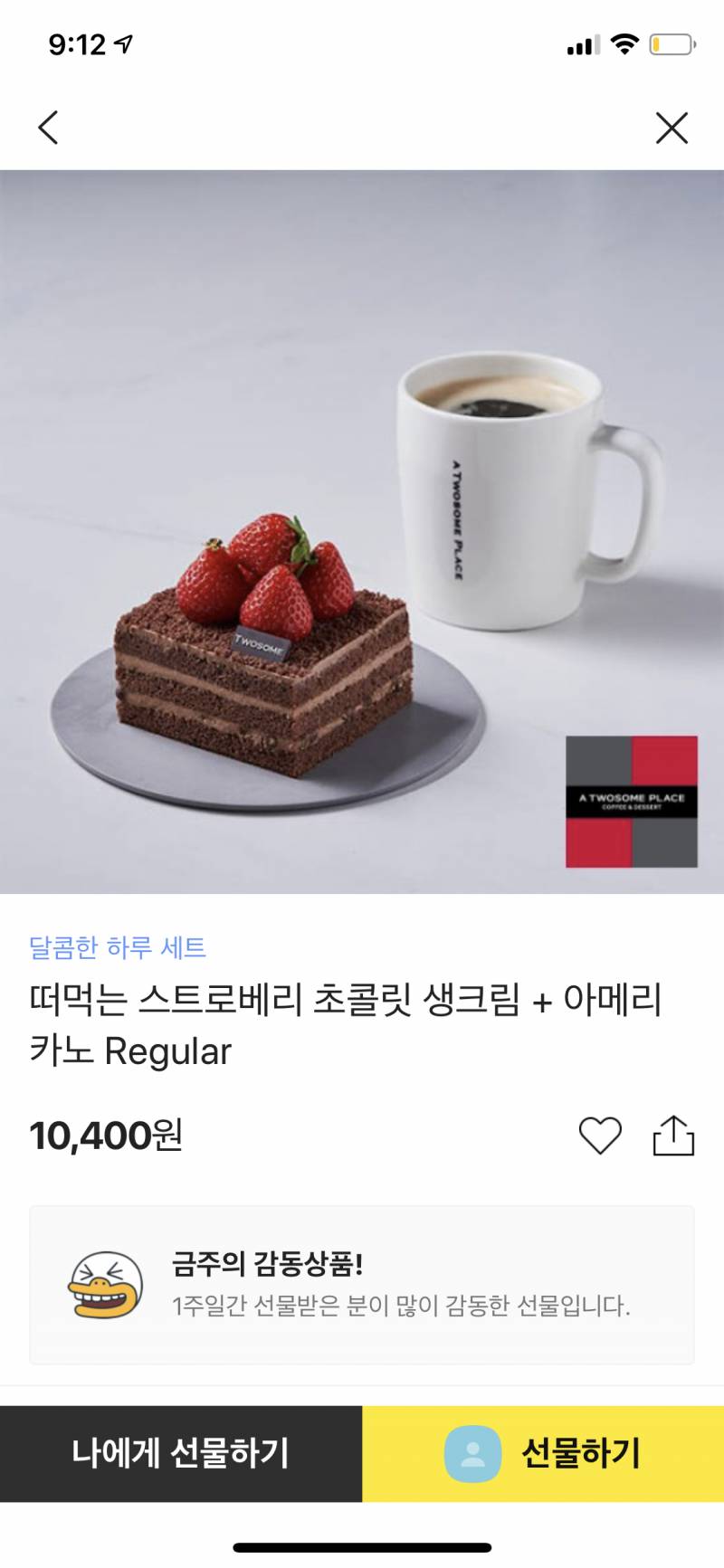Tap the Wi-Fi icon in the status bar
724x1568 pixels.
click(x=623, y=43)
